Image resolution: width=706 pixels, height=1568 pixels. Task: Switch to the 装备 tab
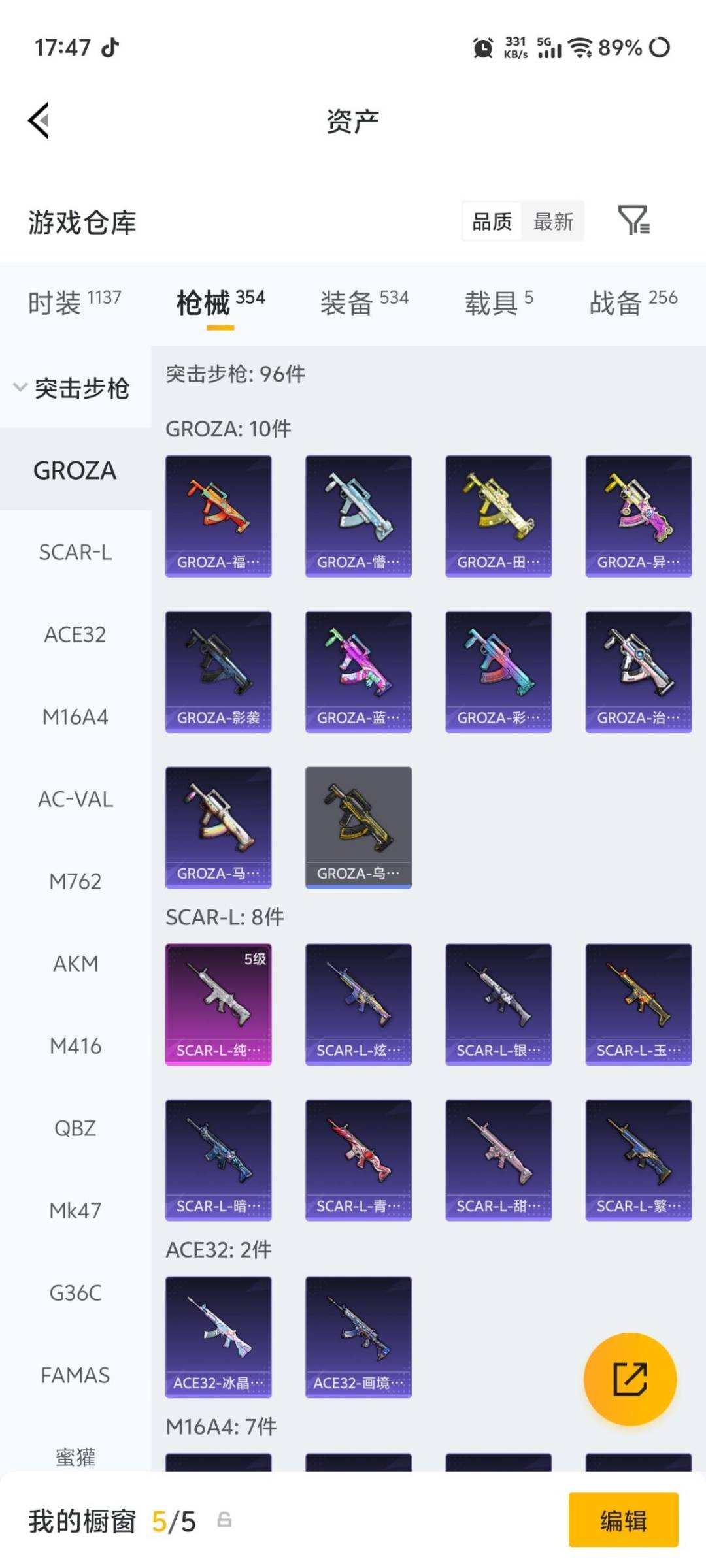pyautogui.click(x=364, y=303)
